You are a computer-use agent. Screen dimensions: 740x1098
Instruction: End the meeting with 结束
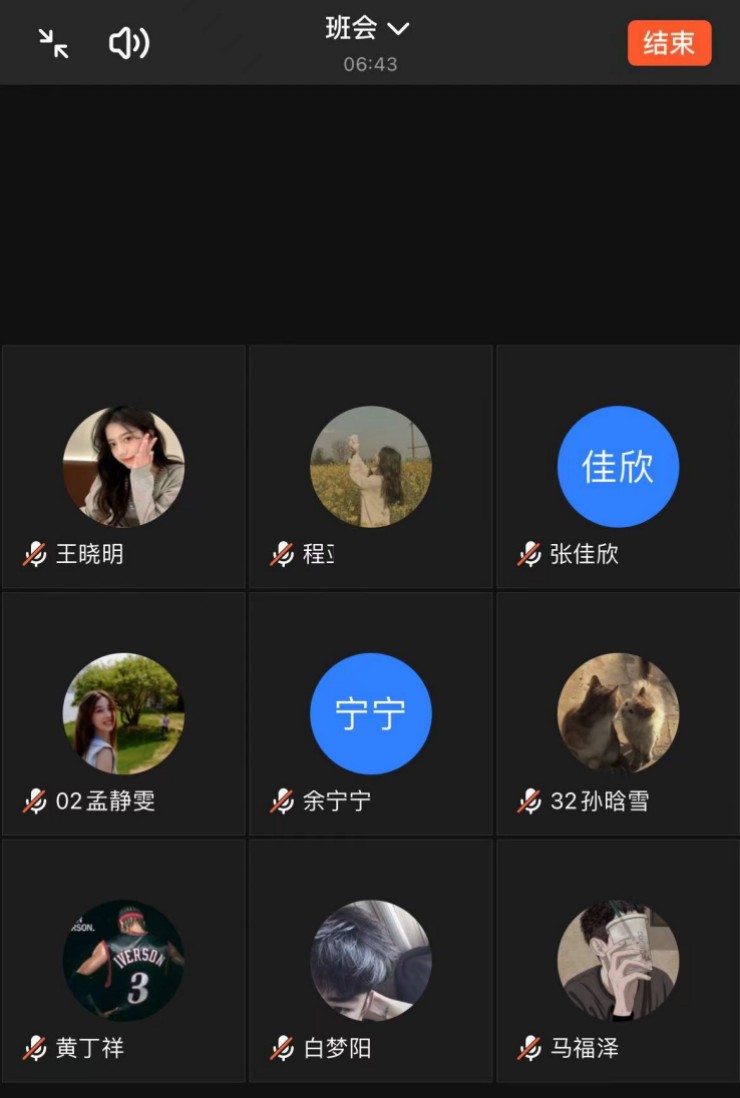click(x=669, y=43)
